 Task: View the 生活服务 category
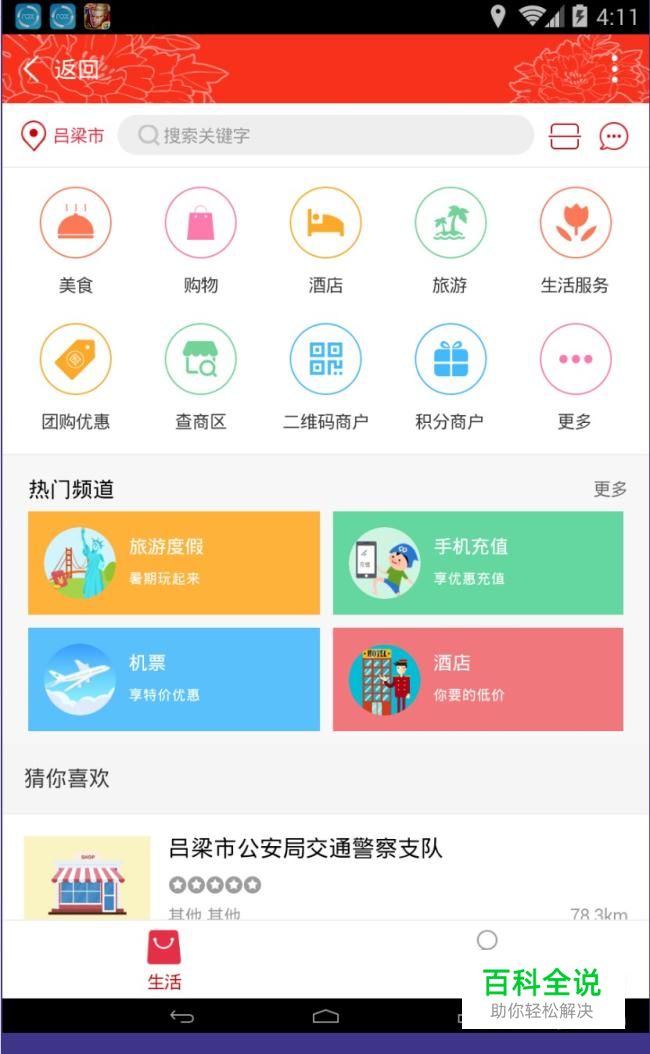click(575, 224)
